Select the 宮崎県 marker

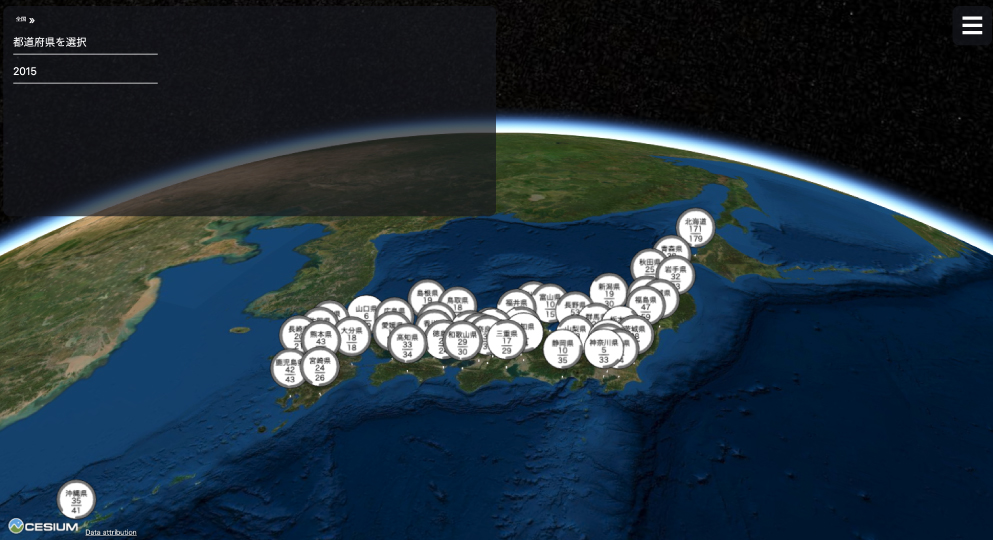point(320,367)
